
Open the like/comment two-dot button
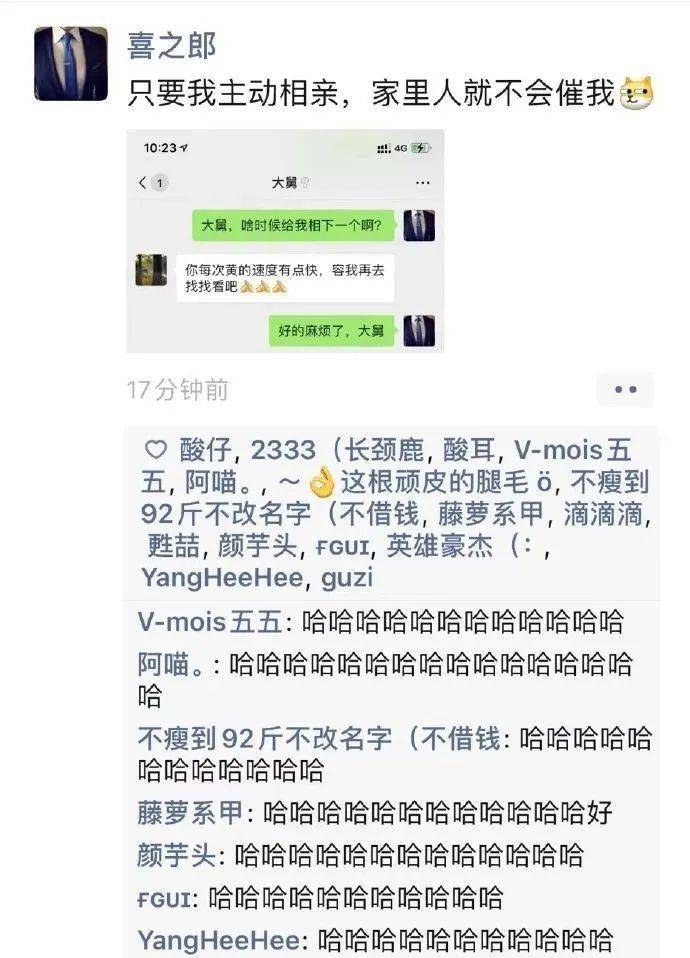click(x=625, y=390)
